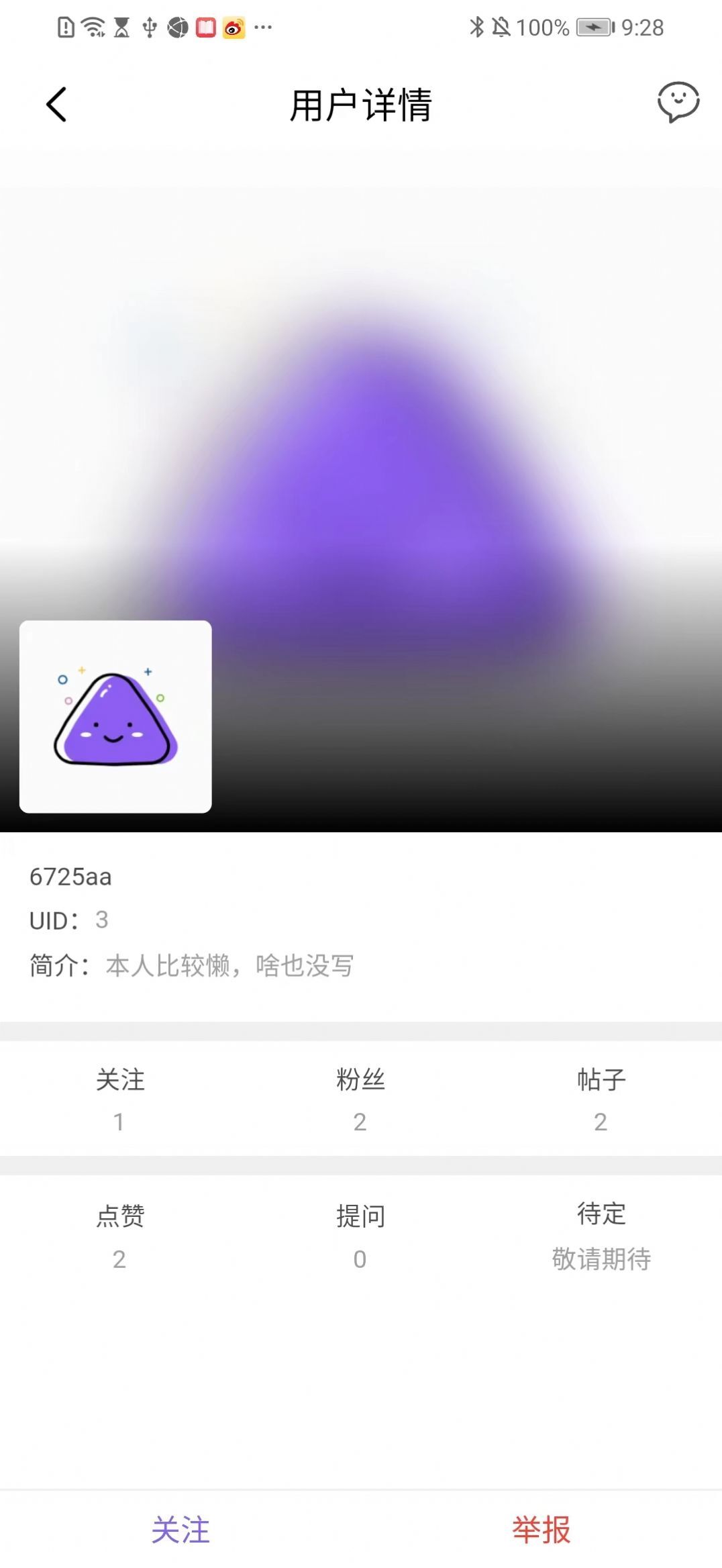Expand the status bar ellipsis menu

pos(262,30)
